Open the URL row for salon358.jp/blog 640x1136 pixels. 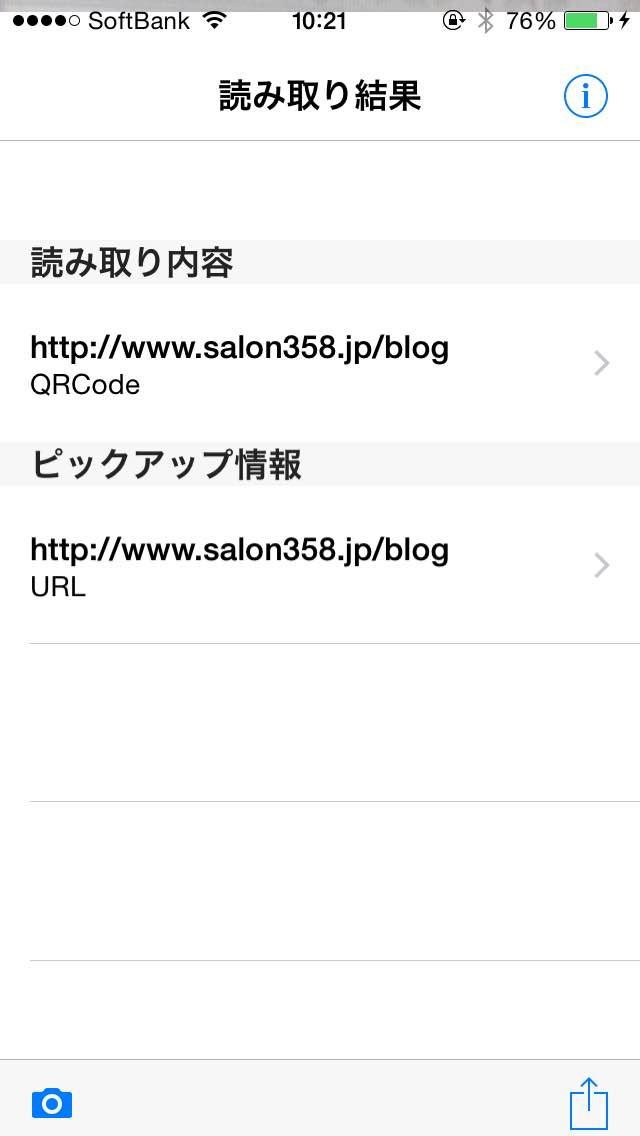320,565
